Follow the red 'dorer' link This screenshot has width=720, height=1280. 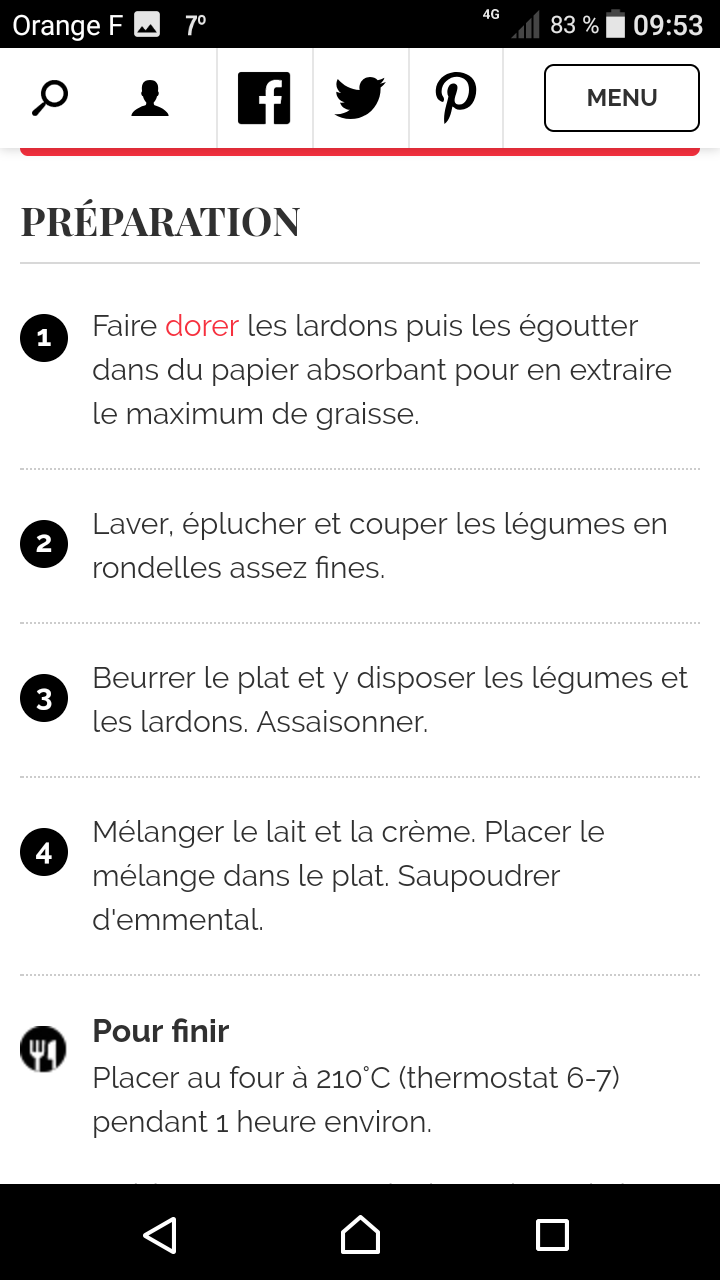coord(202,326)
